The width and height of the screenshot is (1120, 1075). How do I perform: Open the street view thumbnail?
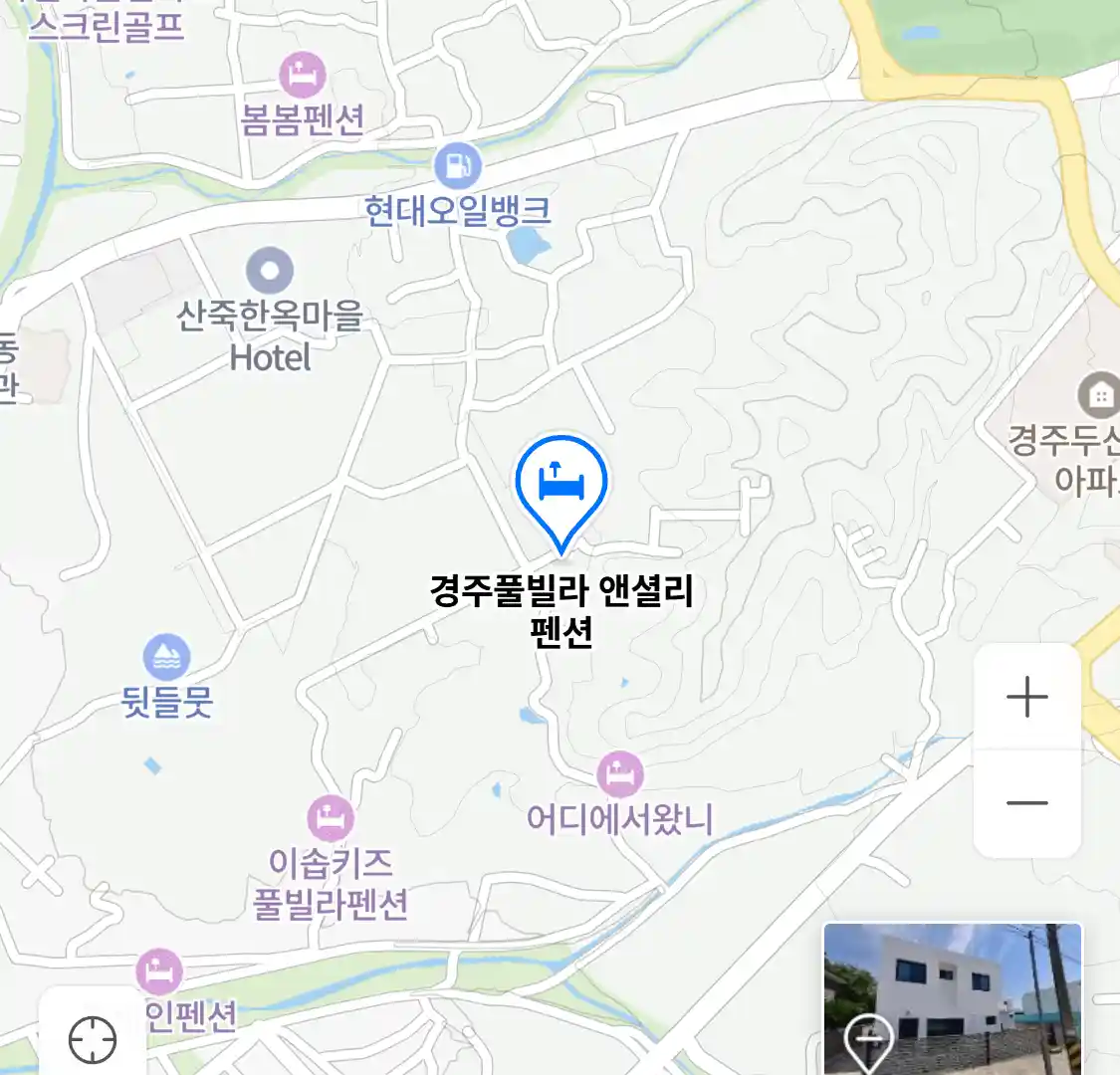pos(952,998)
